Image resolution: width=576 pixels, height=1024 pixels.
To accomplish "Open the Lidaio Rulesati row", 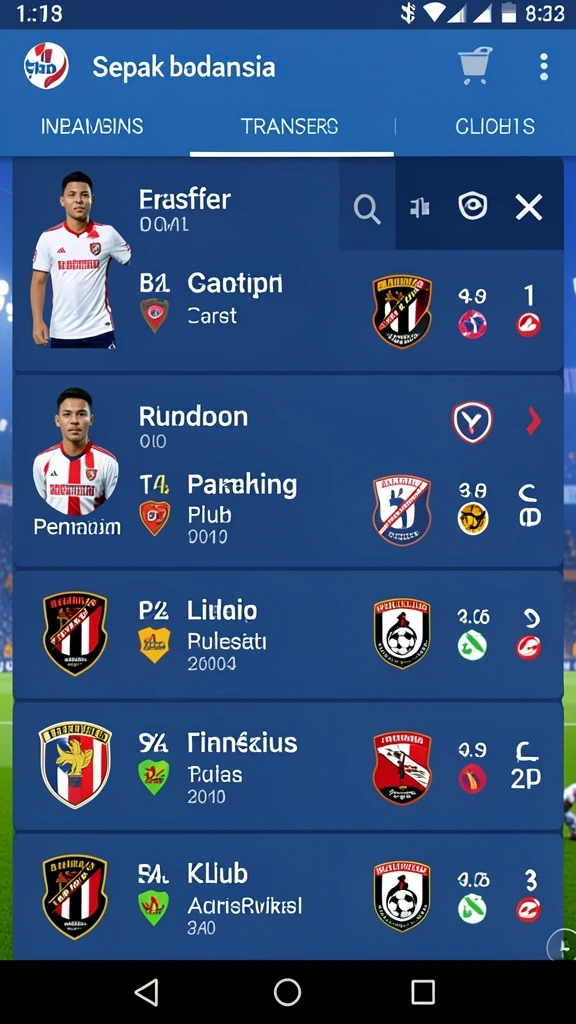I will 288,635.
